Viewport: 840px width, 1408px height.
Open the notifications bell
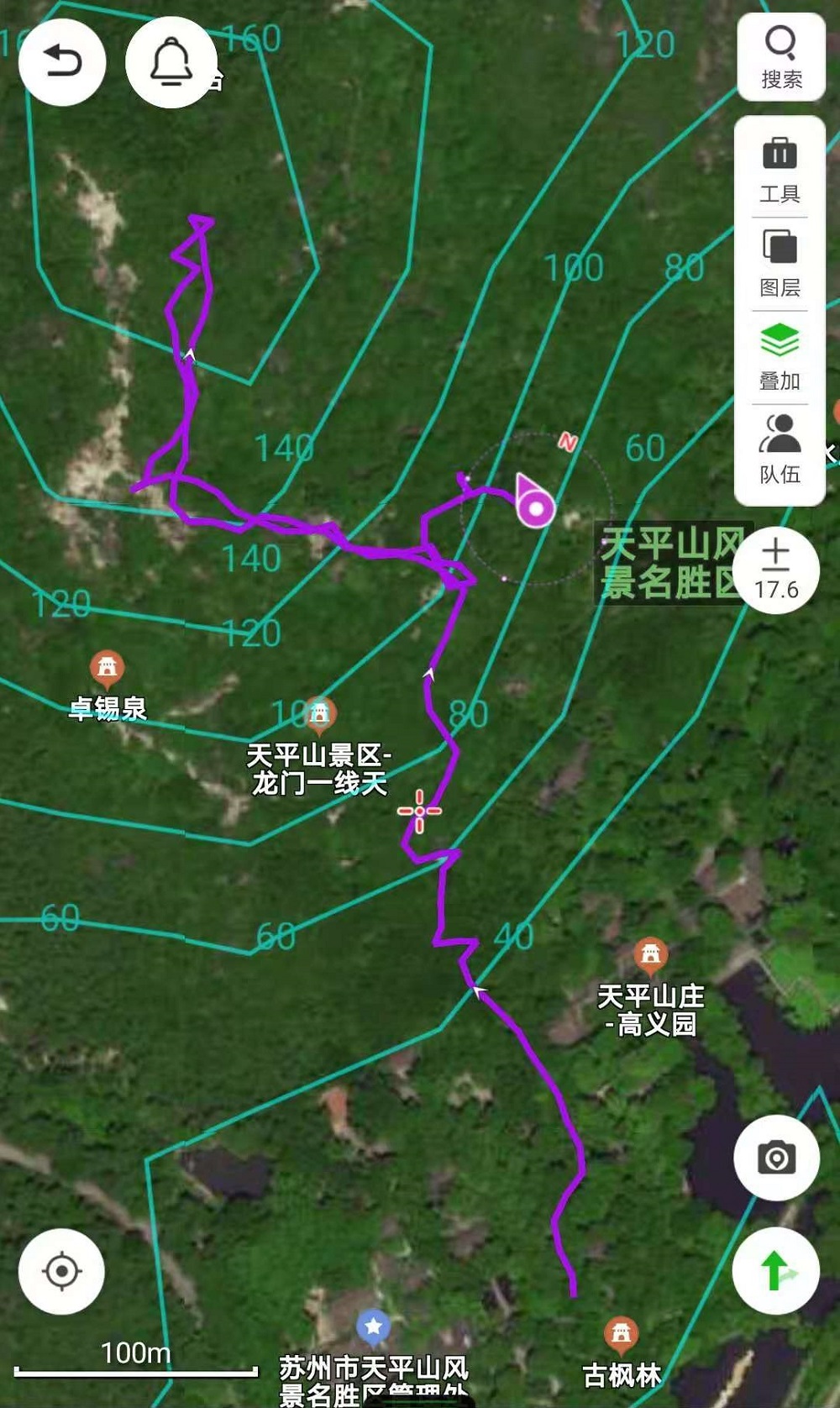tap(171, 62)
